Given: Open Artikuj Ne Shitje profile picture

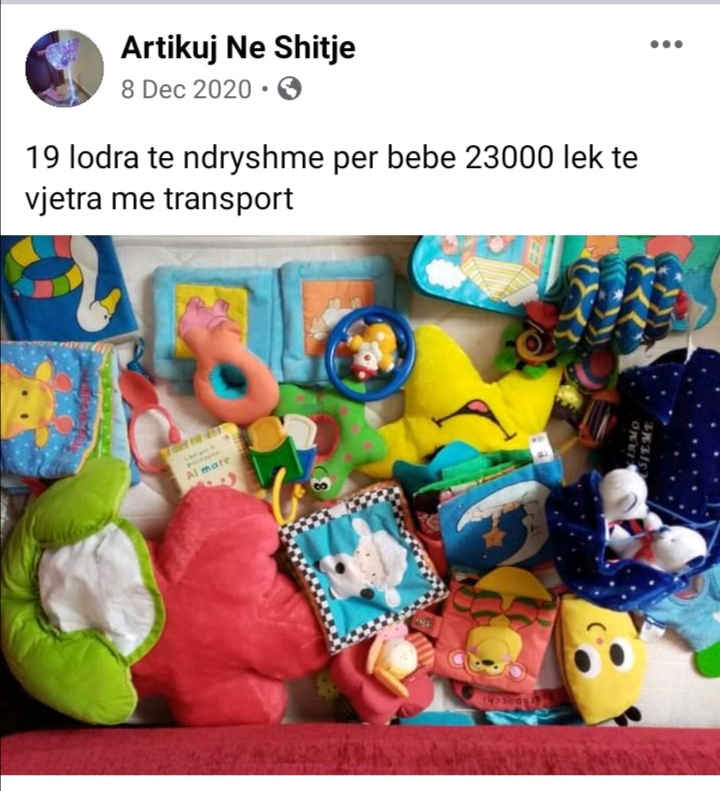Looking at the screenshot, I should 64,68.
